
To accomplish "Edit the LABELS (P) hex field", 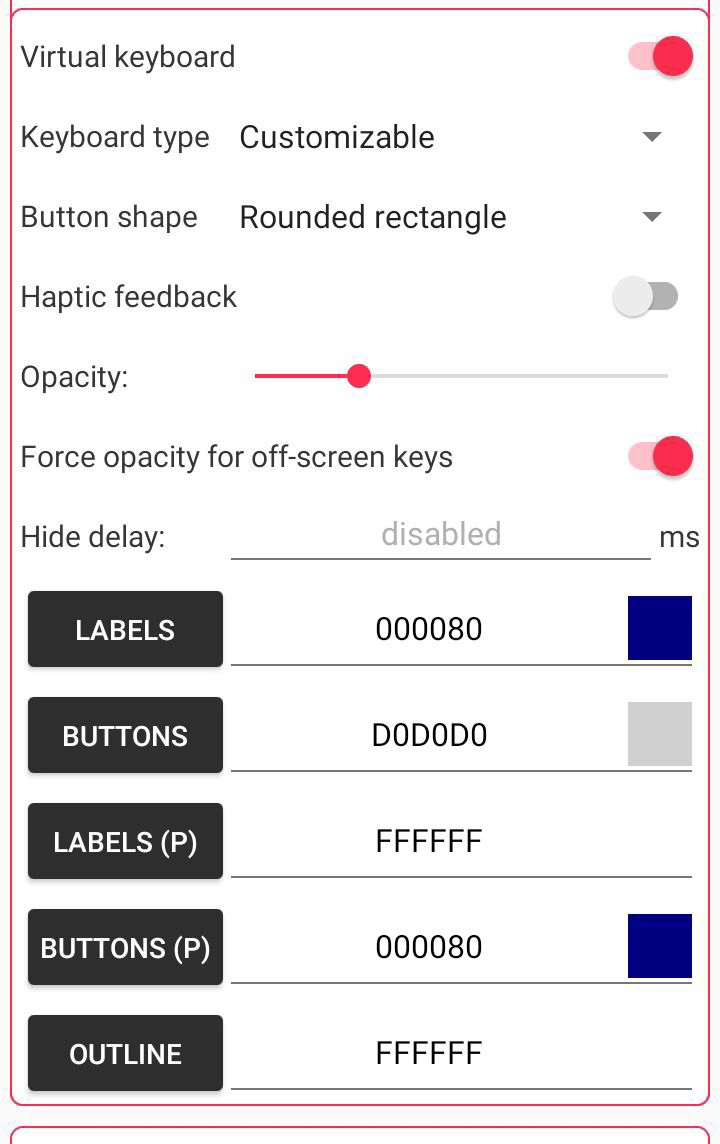I will coord(428,841).
